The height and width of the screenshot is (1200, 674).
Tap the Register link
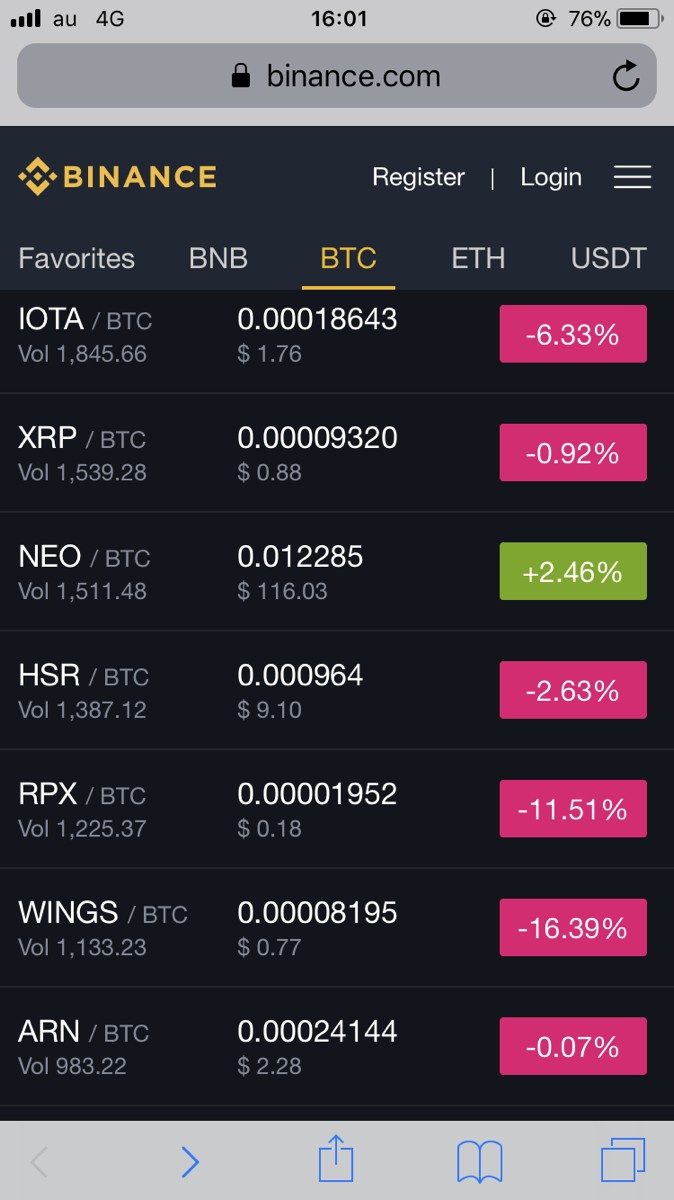click(x=418, y=178)
